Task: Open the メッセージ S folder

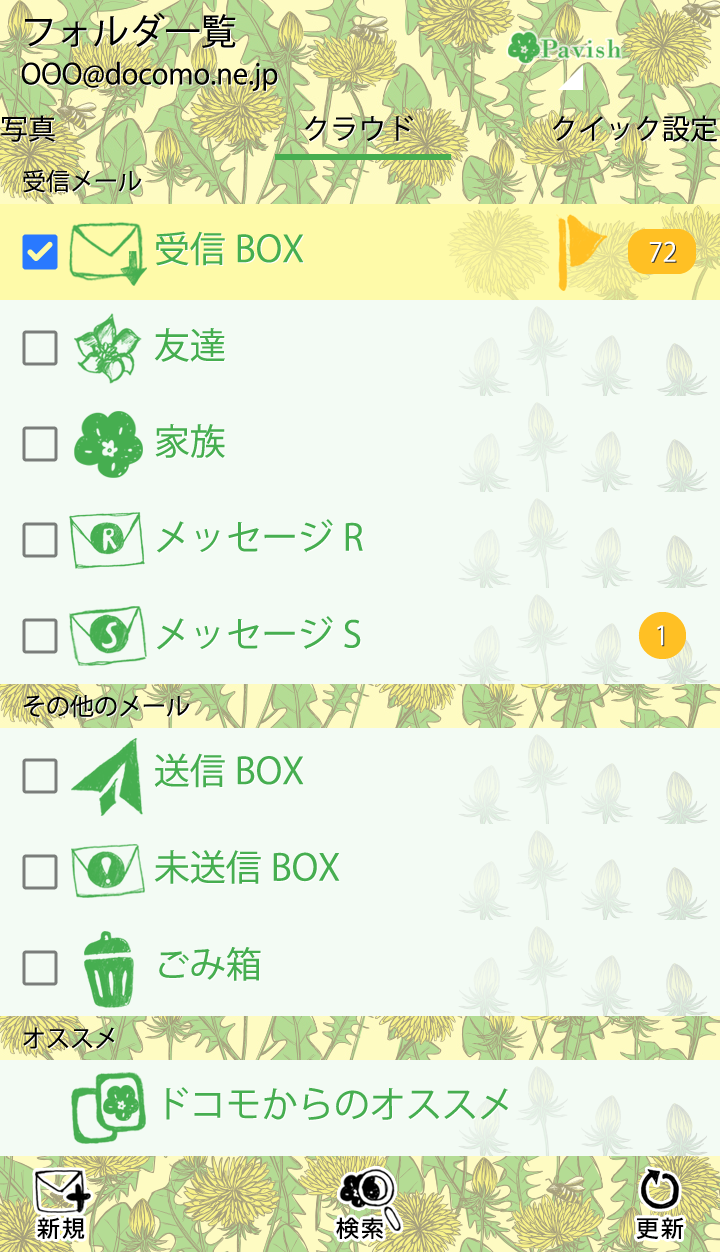Action: click(x=258, y=635)
